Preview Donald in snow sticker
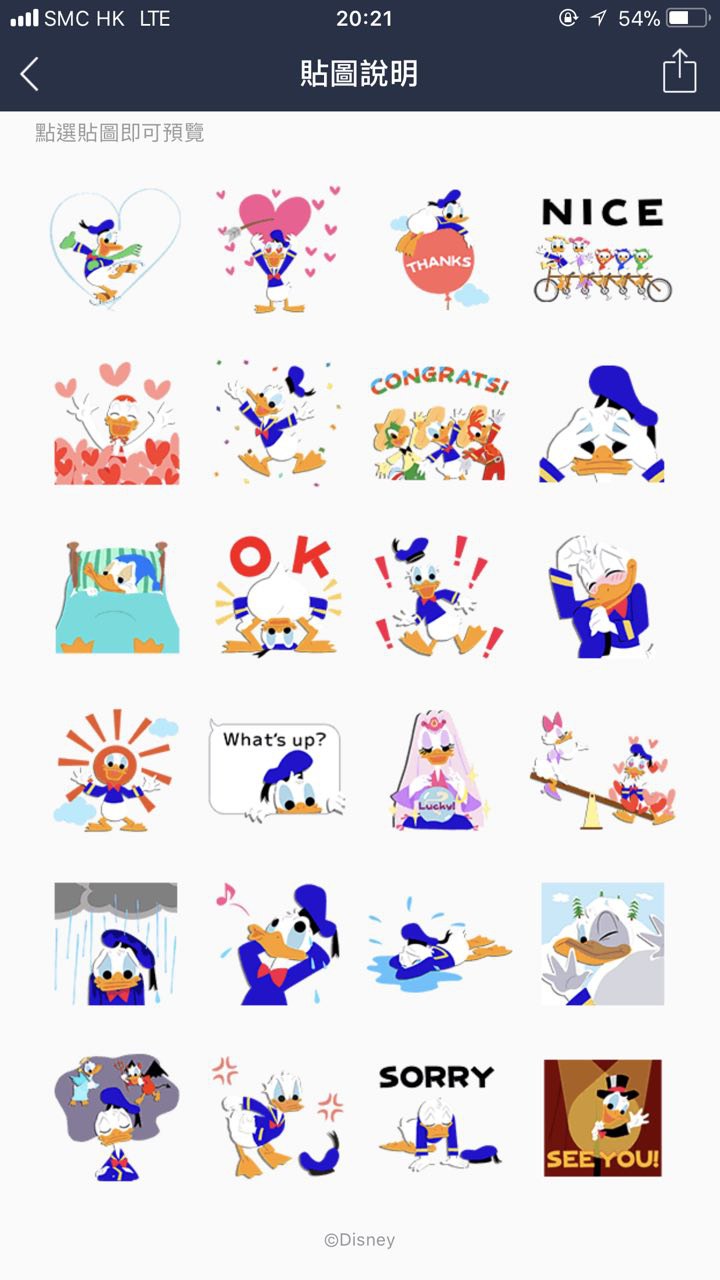This screenshot has width=720, height=1280. point(602,943)
